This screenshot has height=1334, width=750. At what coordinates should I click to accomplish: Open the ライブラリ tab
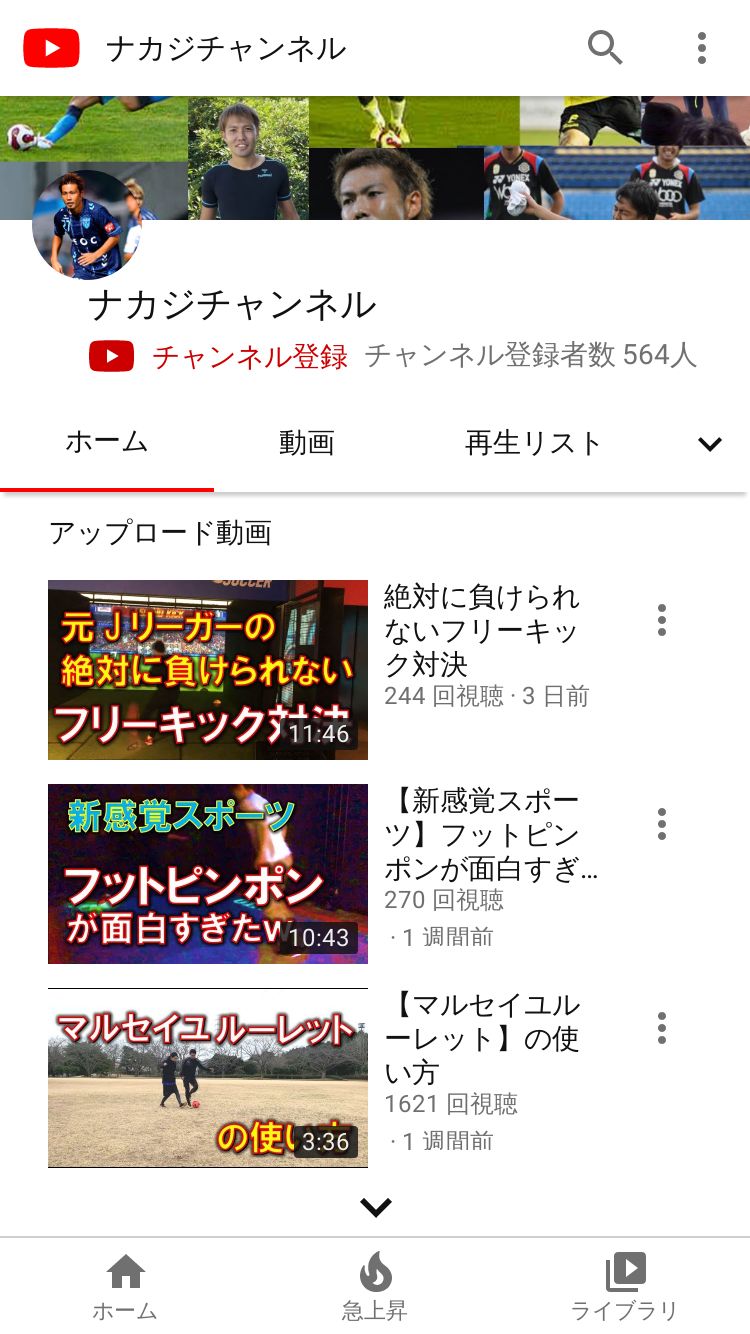(x=625, y=1286)
